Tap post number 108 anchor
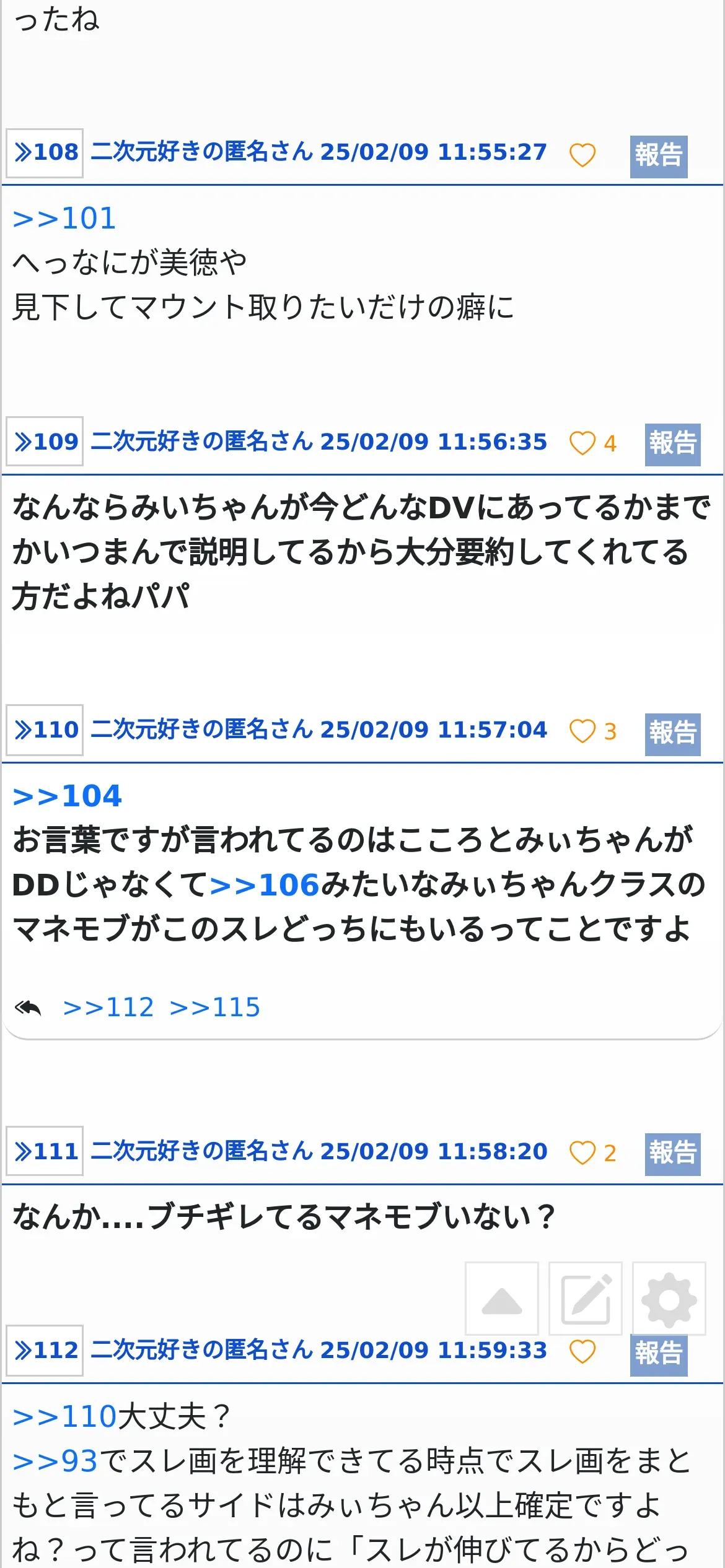The height and width of the screenshot is (1568, 725). pyautogui.click(x=45, y=153)
